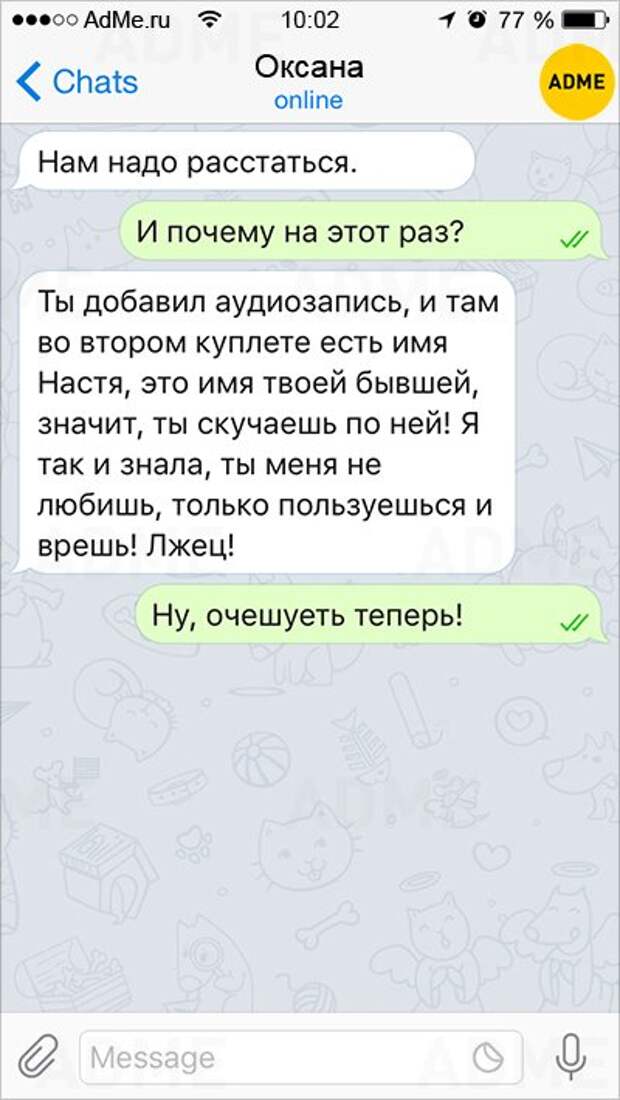Open Оксана's profile avatar
Image resolution: width=620 pixels, height=1100 pixels.
[577, 82]
